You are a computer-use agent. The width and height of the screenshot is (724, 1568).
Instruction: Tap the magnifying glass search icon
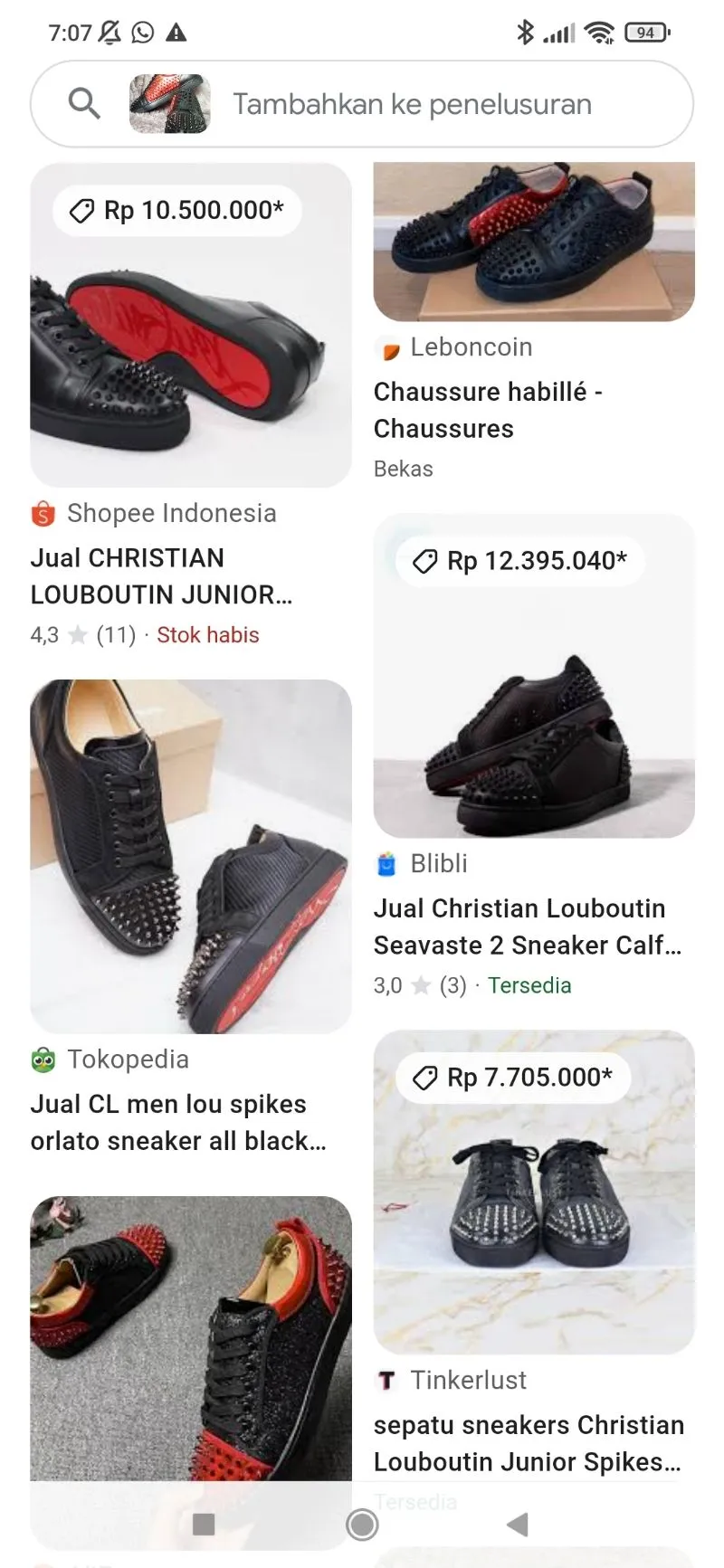(x=83, y=103)
